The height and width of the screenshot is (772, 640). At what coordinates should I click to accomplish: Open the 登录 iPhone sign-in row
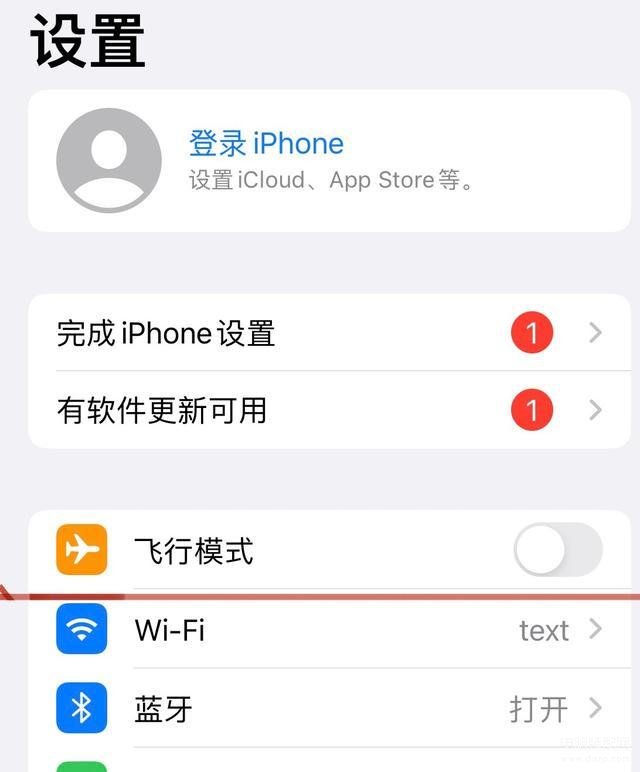(x=330, y=161)
